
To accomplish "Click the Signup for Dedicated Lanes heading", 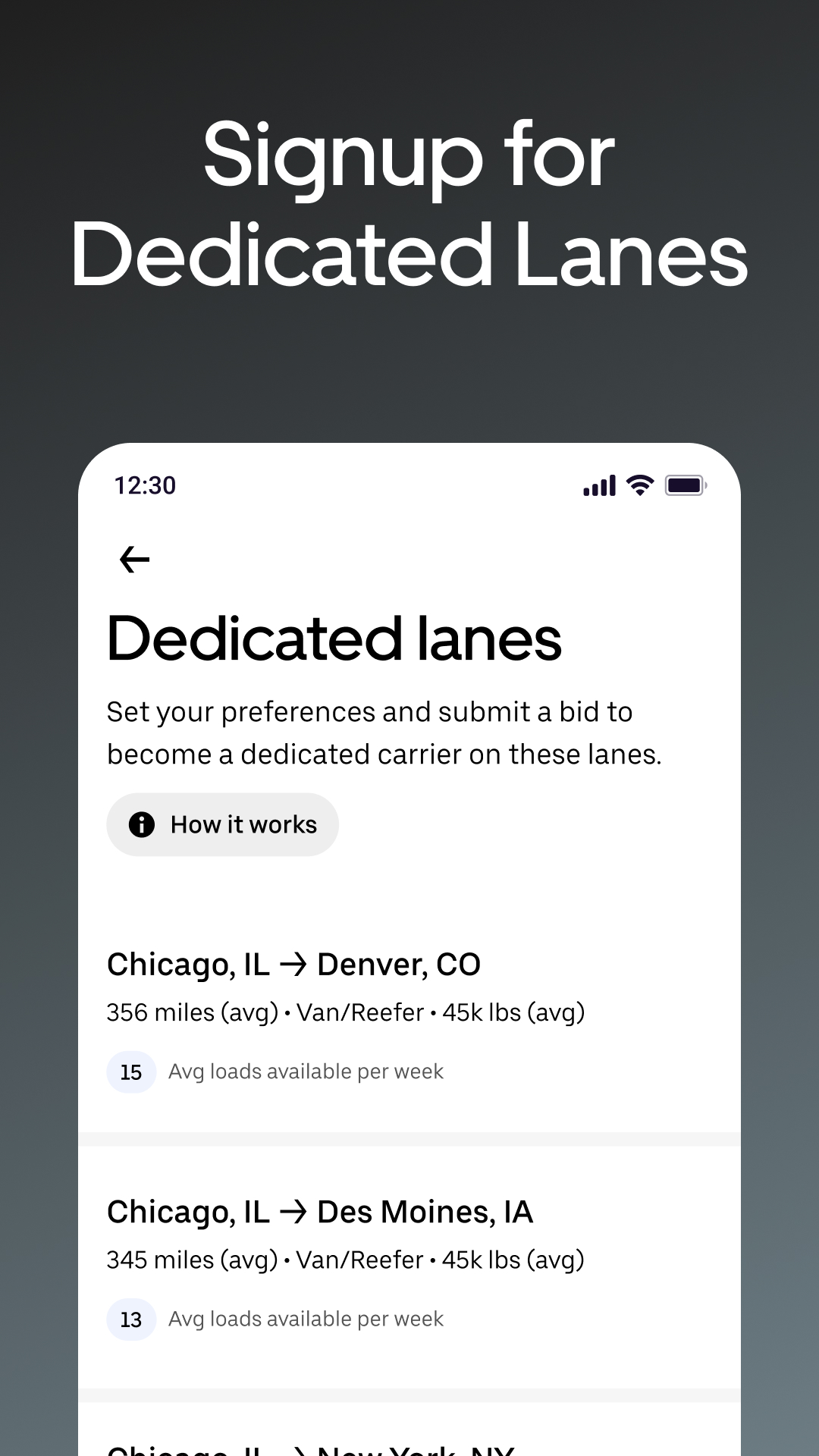I will click(409, 205).
